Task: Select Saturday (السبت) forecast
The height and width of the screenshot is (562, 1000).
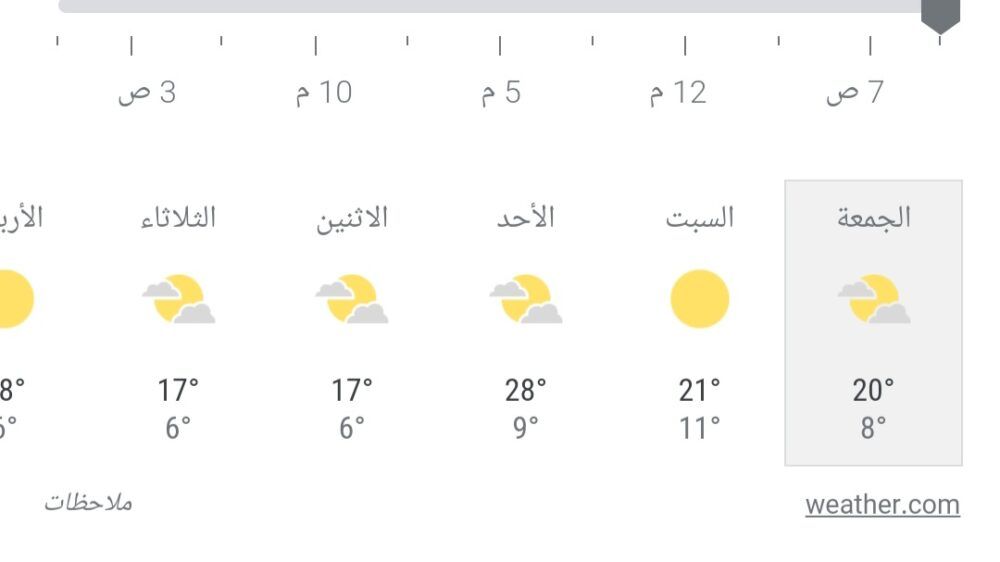Action: (x=699, y=322)
